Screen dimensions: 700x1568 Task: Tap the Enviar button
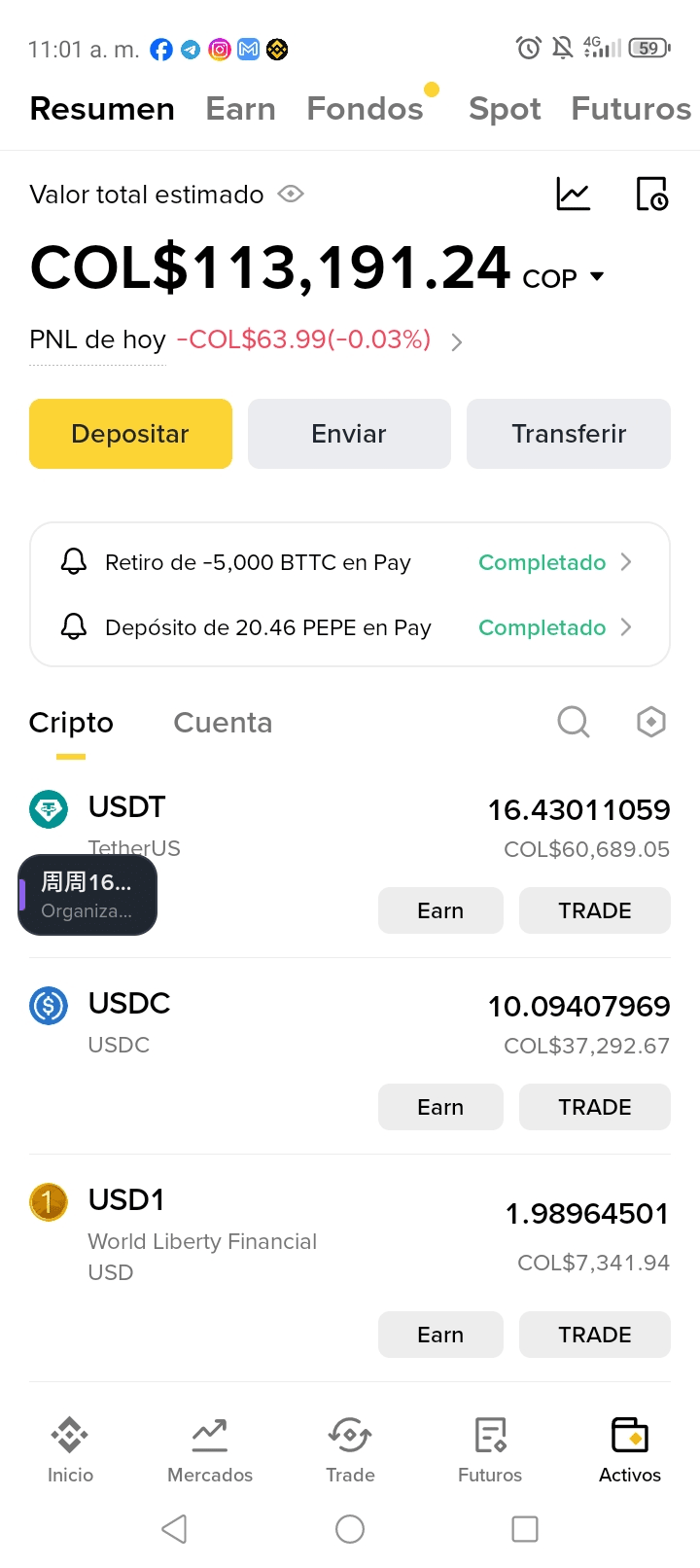click(x=349, y=434)
